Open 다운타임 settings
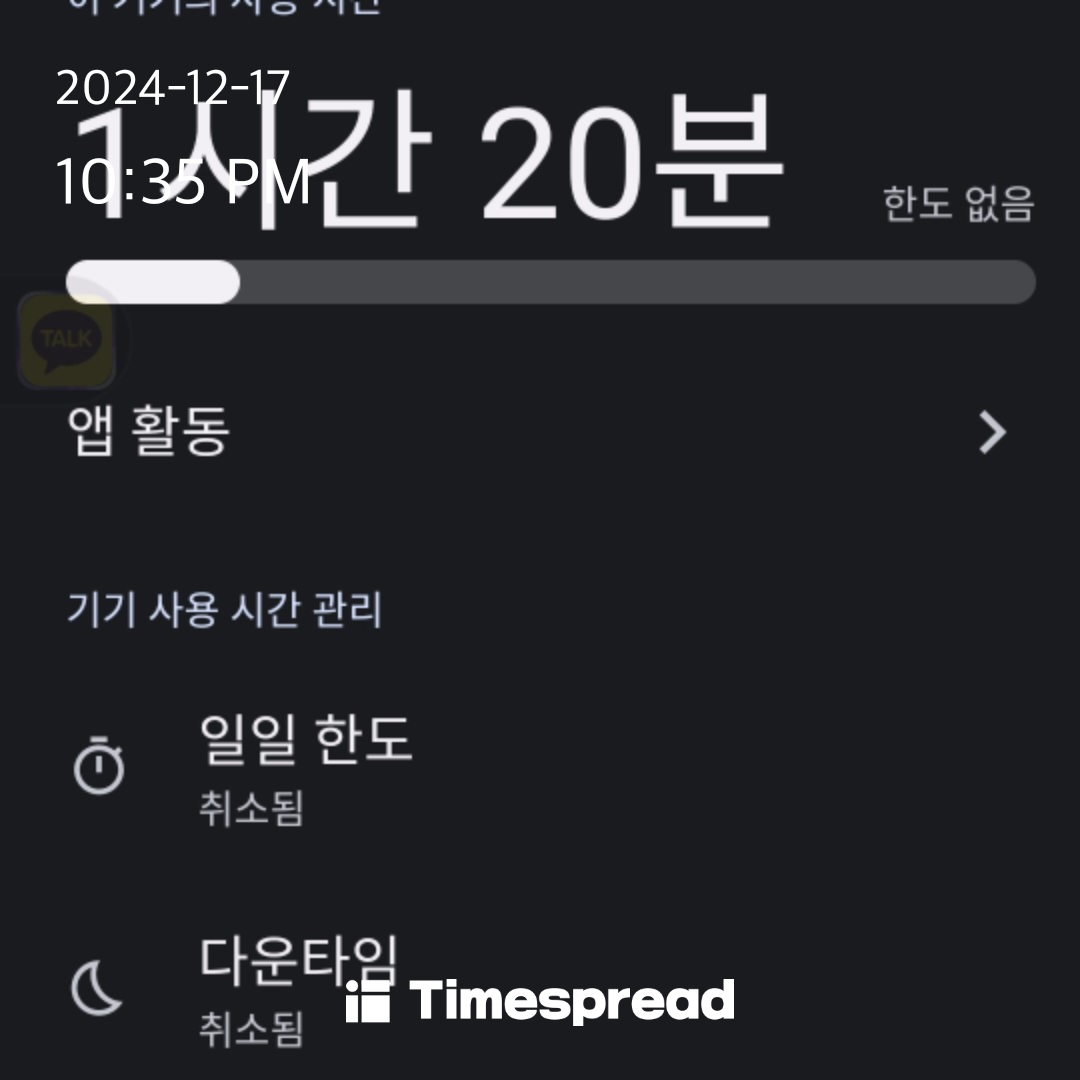 tap(298, 985)
